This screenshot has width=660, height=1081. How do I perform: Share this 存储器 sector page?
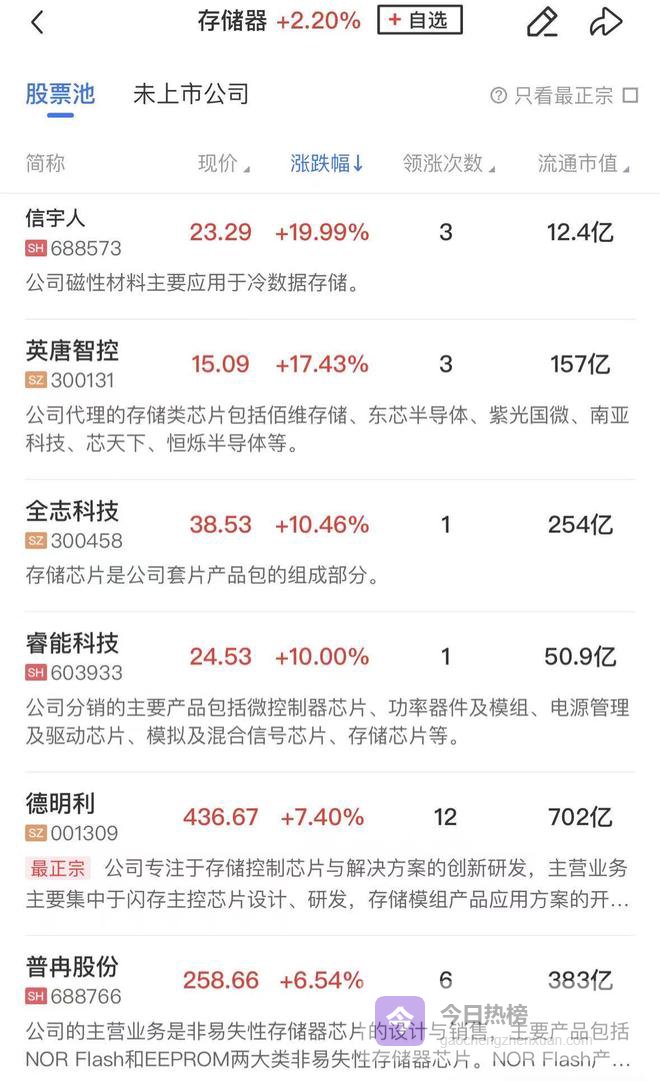[x=606, y=22]
